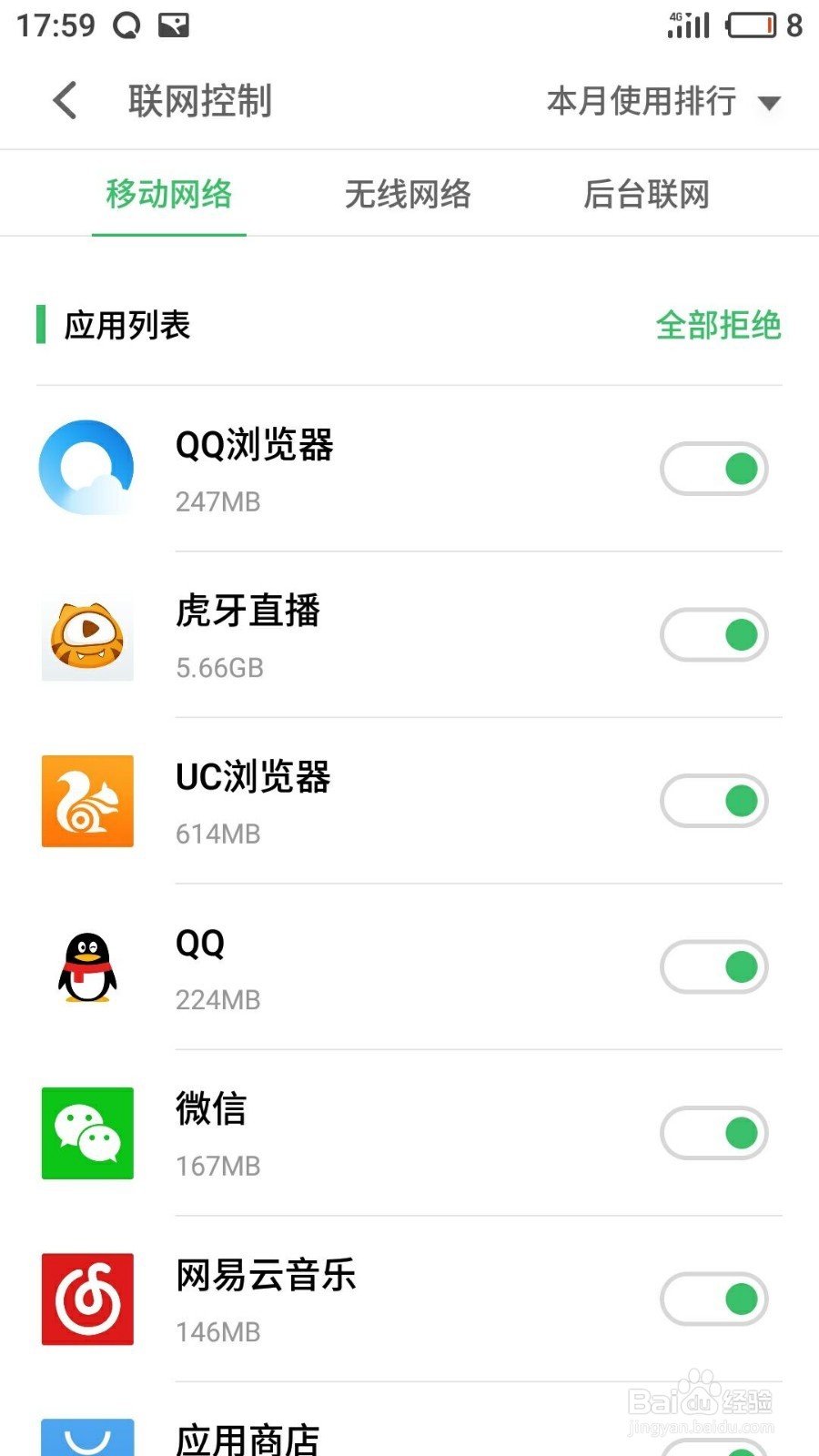Switch off the QQ mobile data toggle
819x1456 pixels.
714,966
